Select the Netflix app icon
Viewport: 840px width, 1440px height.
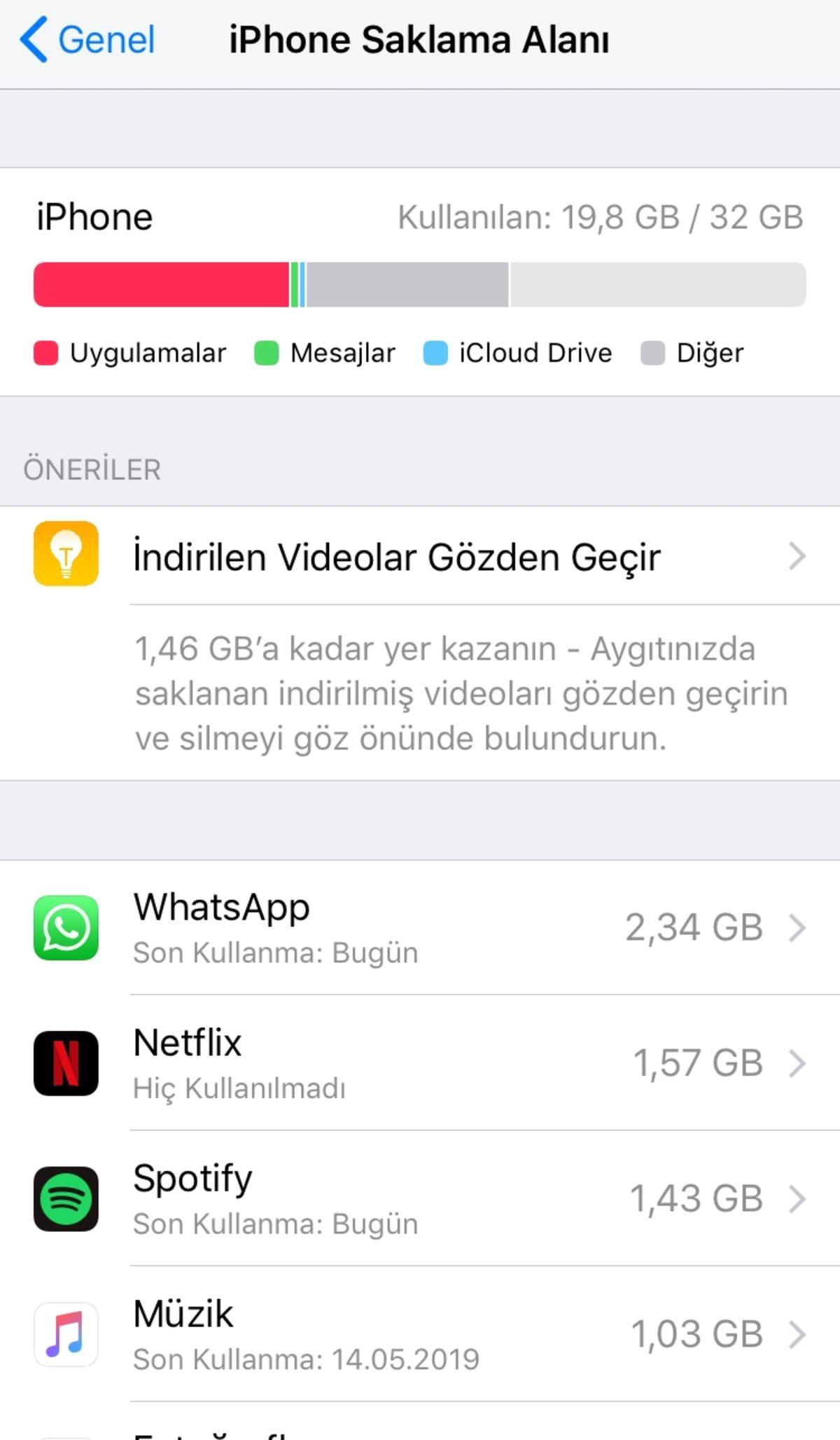point(65,1065)
